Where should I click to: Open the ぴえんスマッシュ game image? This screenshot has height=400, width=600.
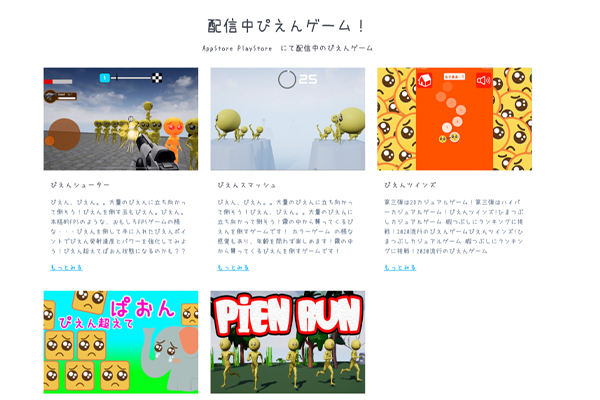click(x=287, y=119)
